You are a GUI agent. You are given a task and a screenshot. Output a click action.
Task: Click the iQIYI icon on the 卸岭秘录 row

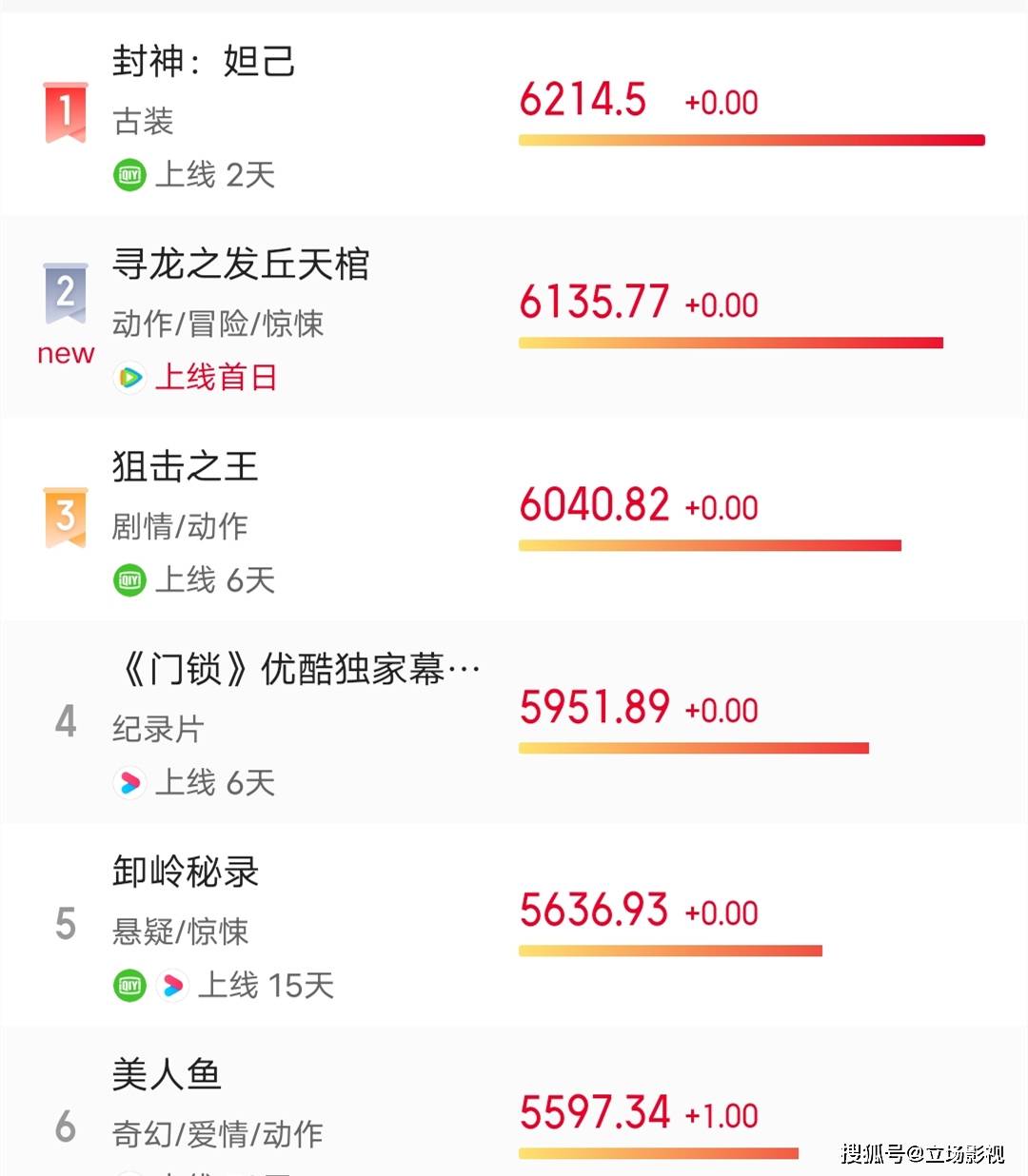click(x=128, y=986)
